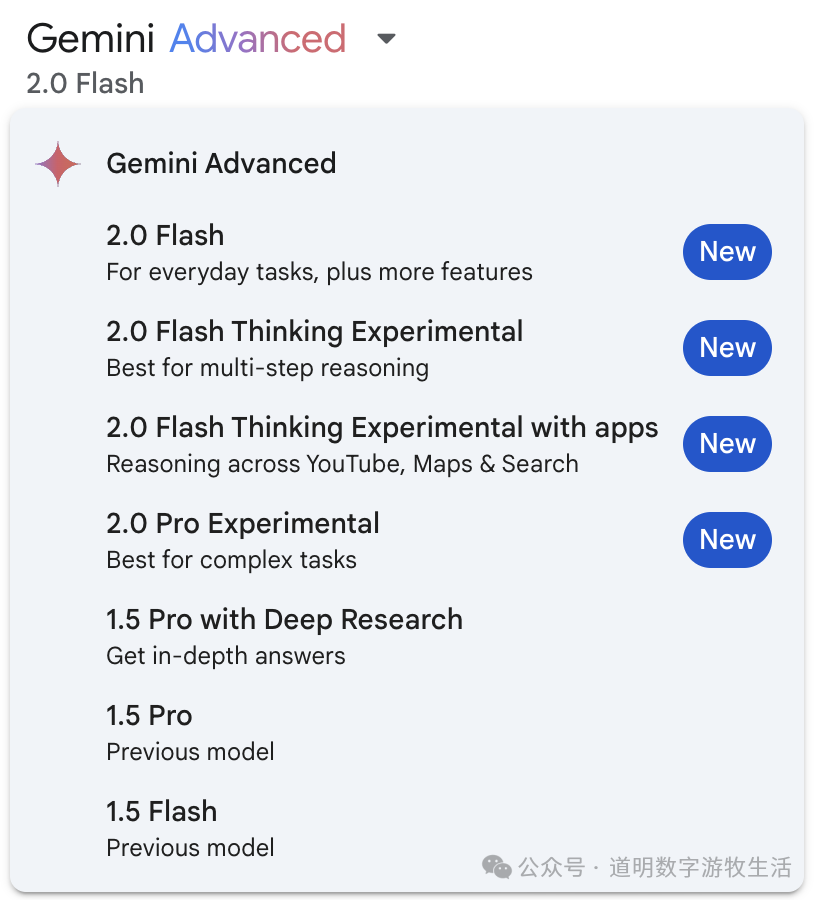Click the New badge next to 2.0 Flash
This screenshot has height=900, width=818.
pyautogui.click(x=727, y=252)
